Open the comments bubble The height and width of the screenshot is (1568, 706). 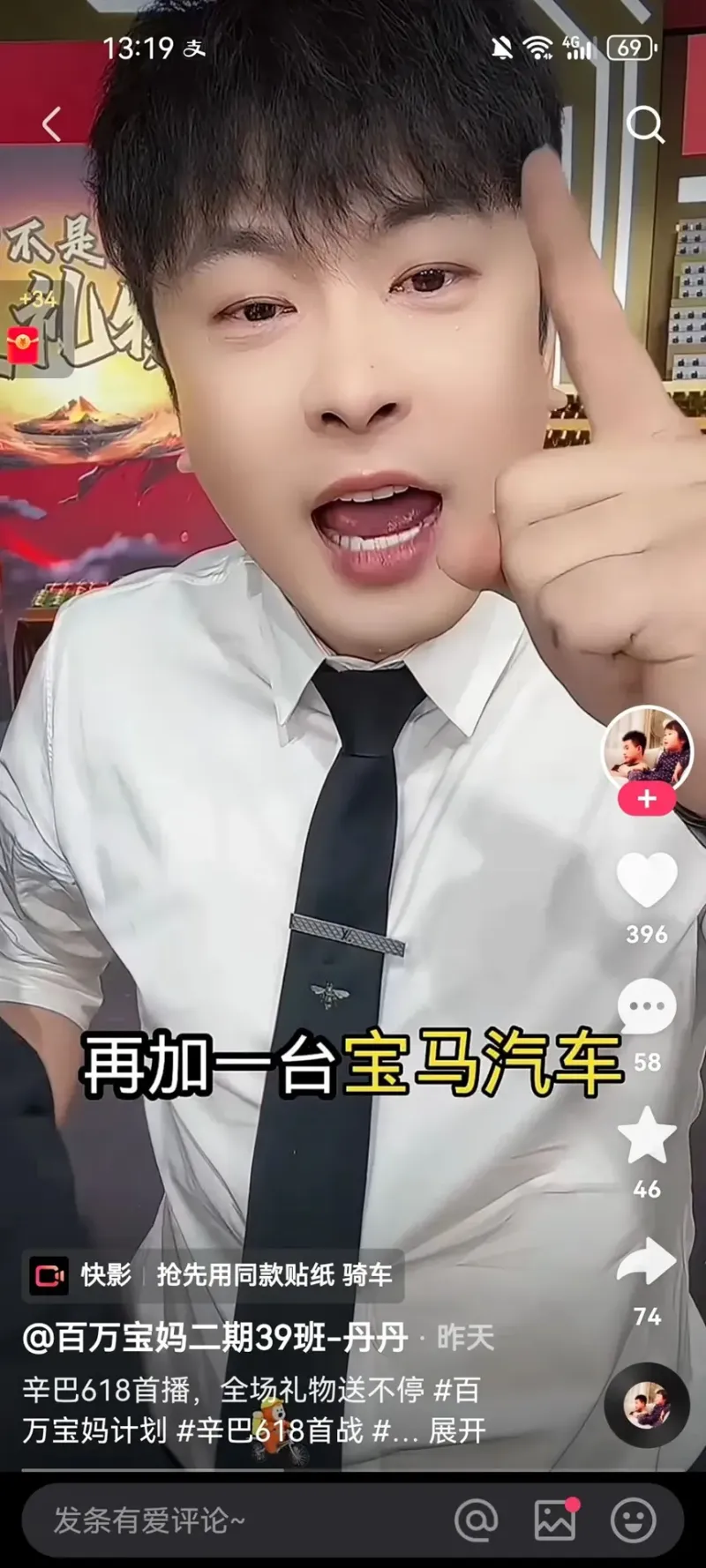647,1006
